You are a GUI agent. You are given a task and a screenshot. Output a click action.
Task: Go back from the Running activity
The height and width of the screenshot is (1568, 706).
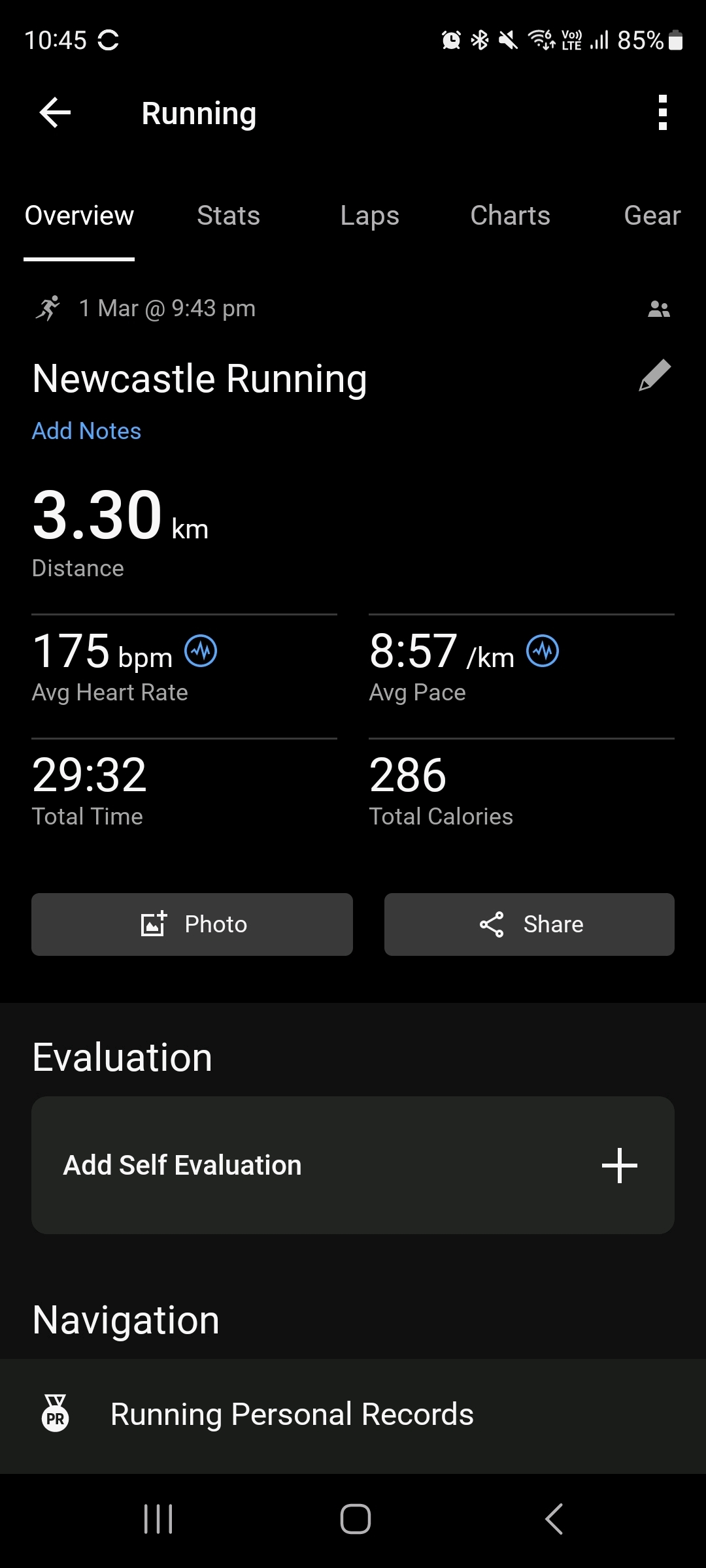tap(56, 113)
